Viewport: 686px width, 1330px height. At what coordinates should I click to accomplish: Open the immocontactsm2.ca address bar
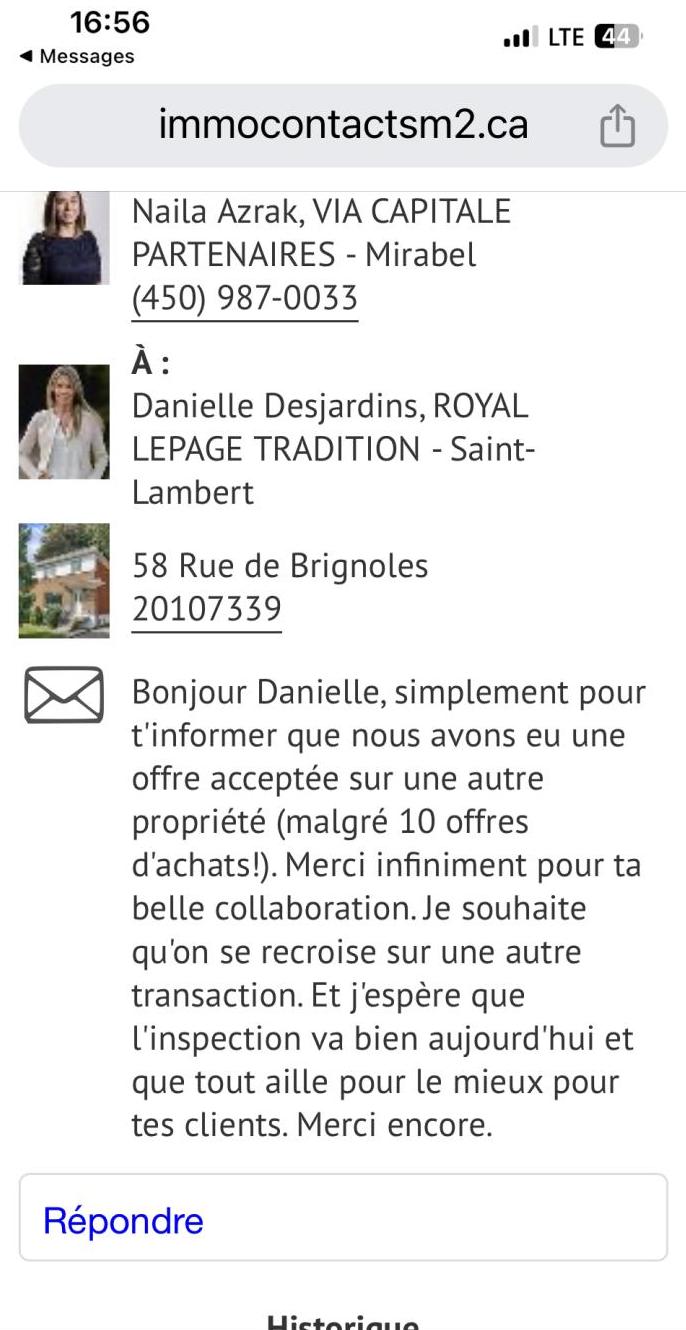pyautogui.click(x=342, y=125)
